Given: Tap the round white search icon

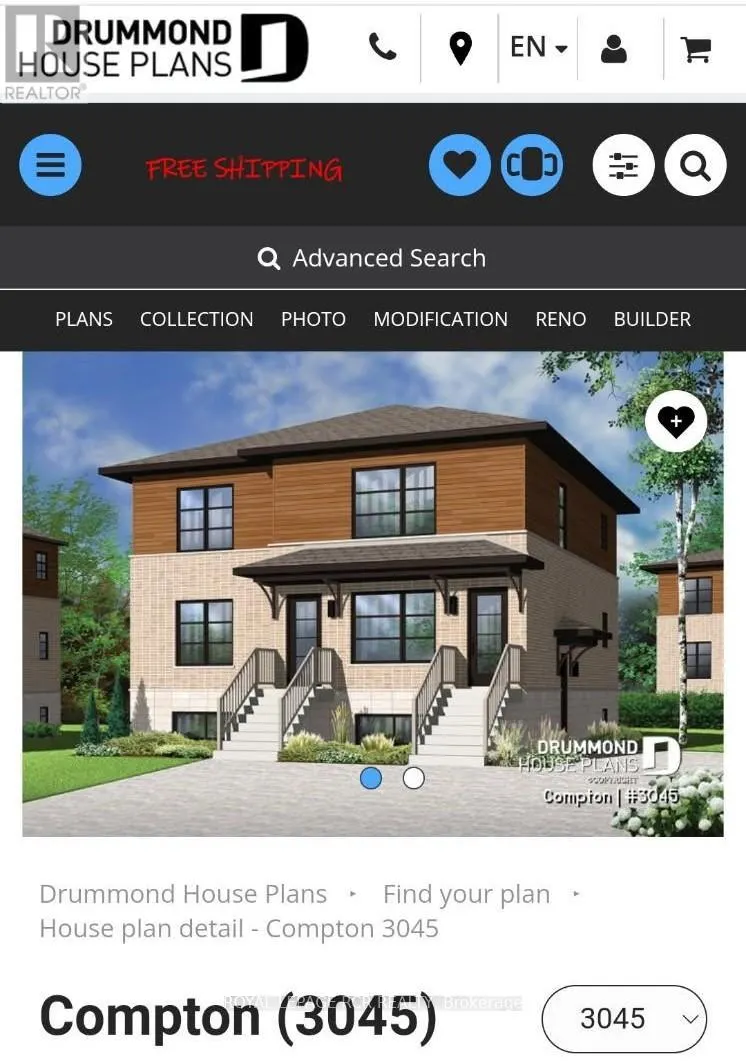Looking at the screenshot, I should click(695, 164).
